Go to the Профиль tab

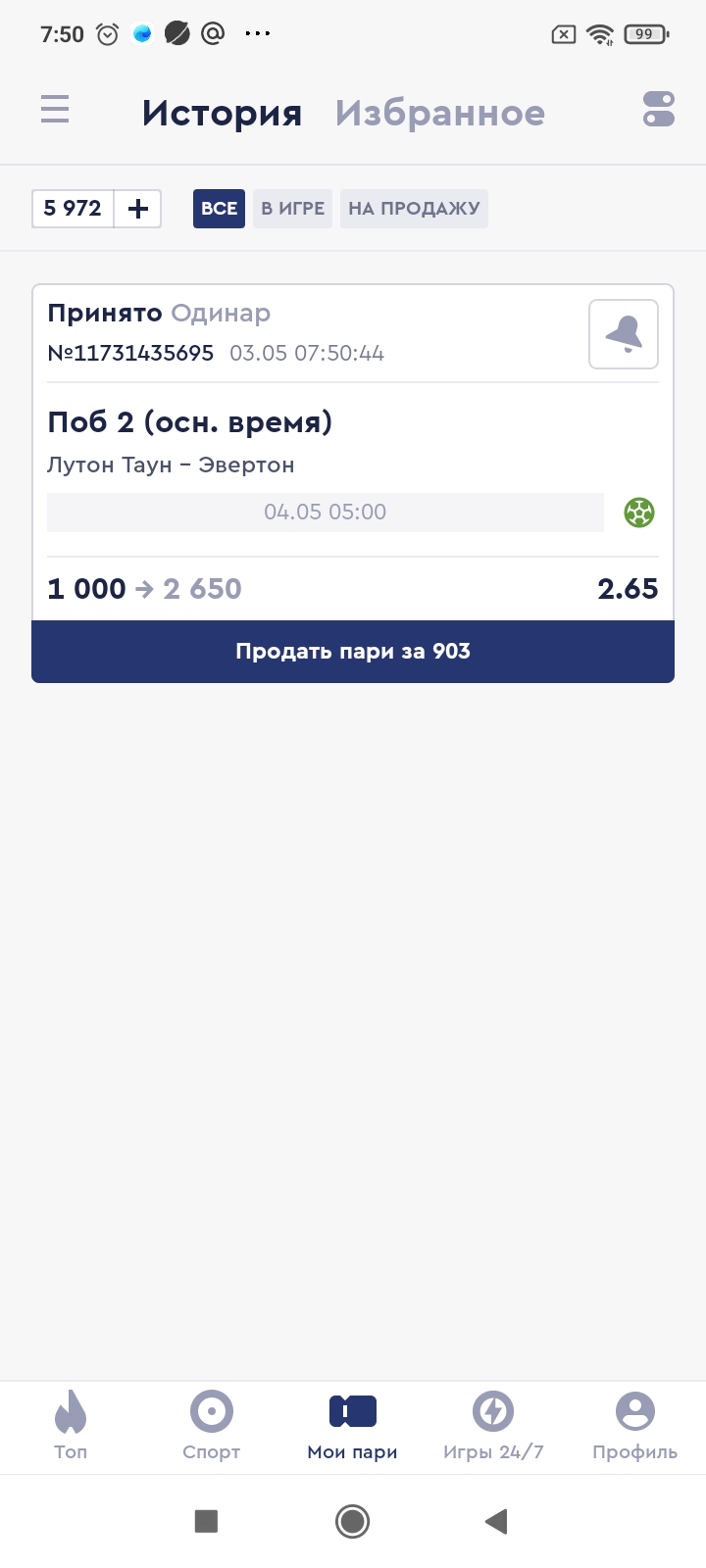(x=634, y=1426)
